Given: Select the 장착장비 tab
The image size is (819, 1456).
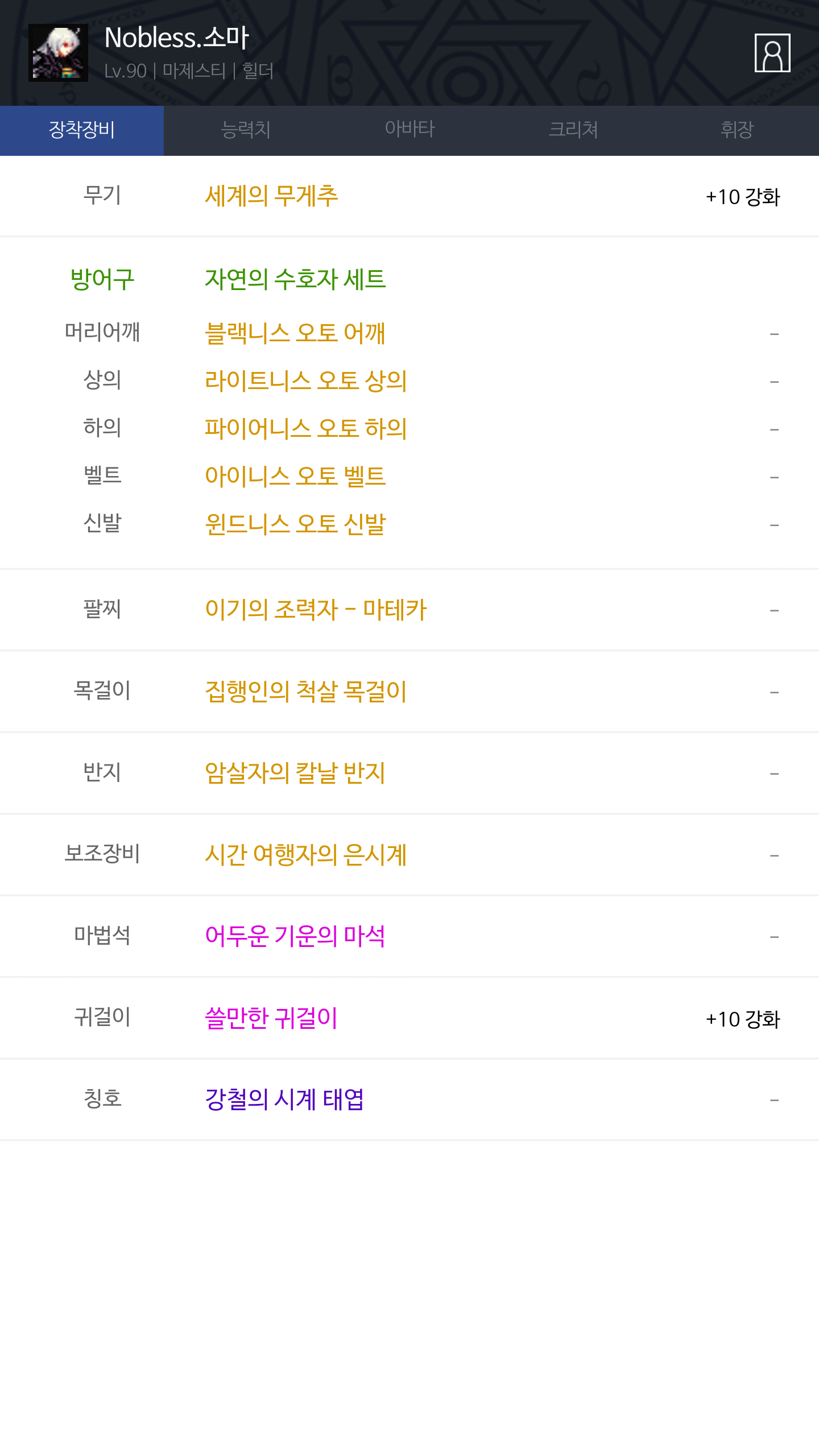Looking at the screenshot, I should click(x=82, y=130).
